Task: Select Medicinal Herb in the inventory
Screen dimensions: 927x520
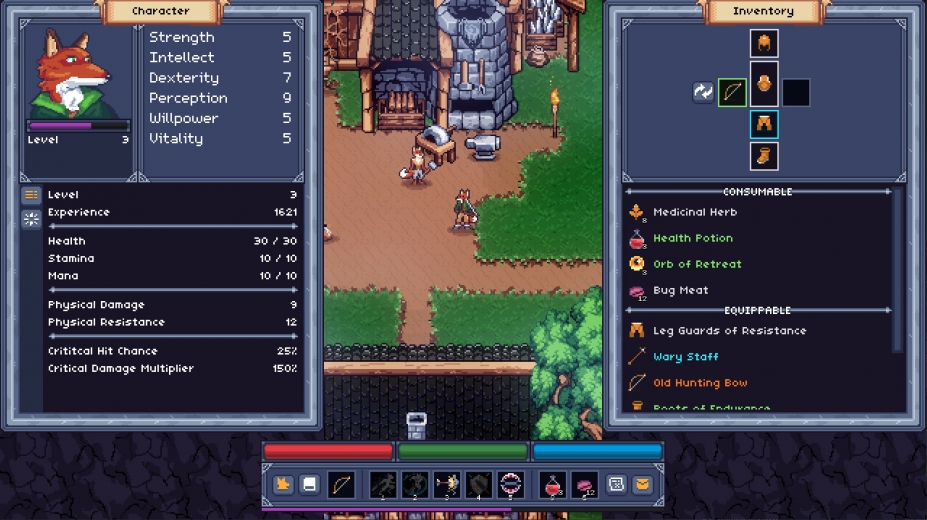Action: pyautogui.click(x=694, y=212)
